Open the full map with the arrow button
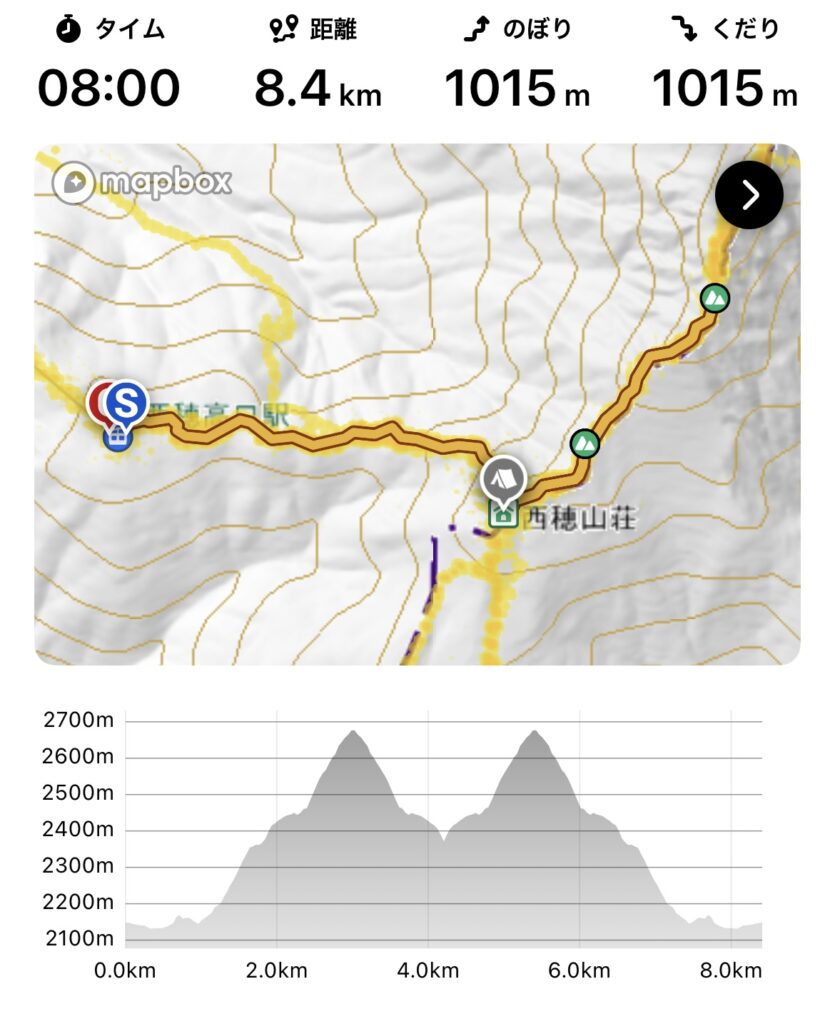835x1024 pixels. pos(750,195)
